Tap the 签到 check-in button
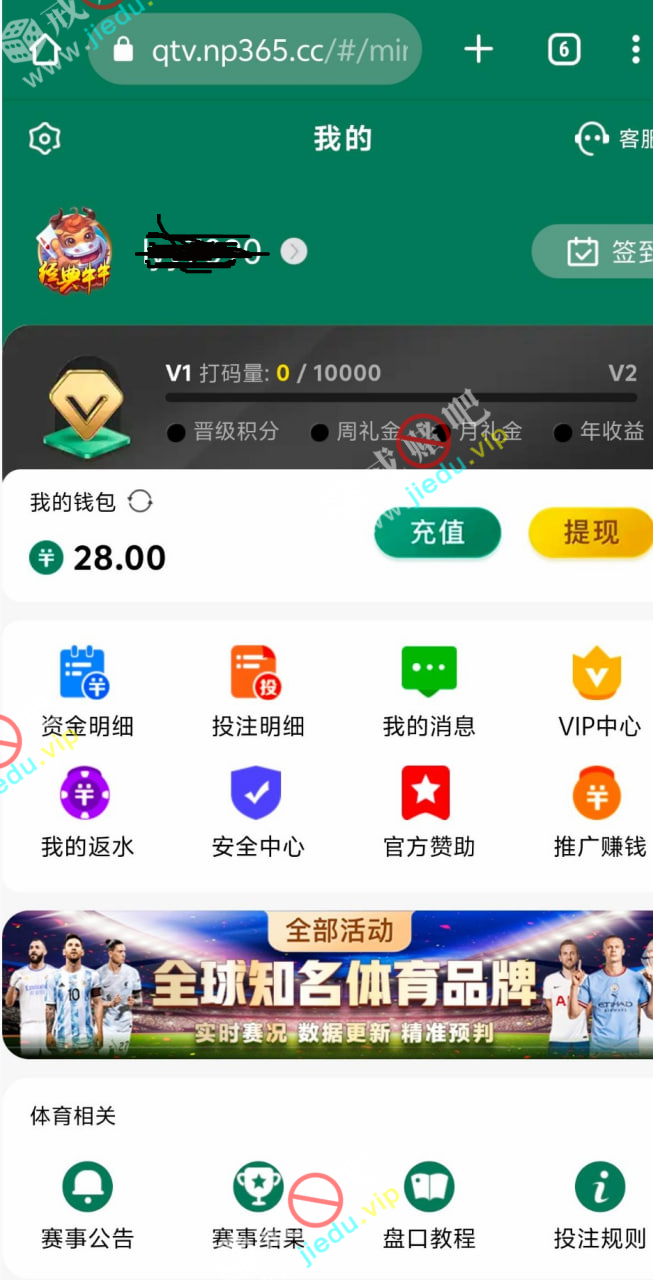Viewport: 653px width, 1280px height. [x=600, y=251]
